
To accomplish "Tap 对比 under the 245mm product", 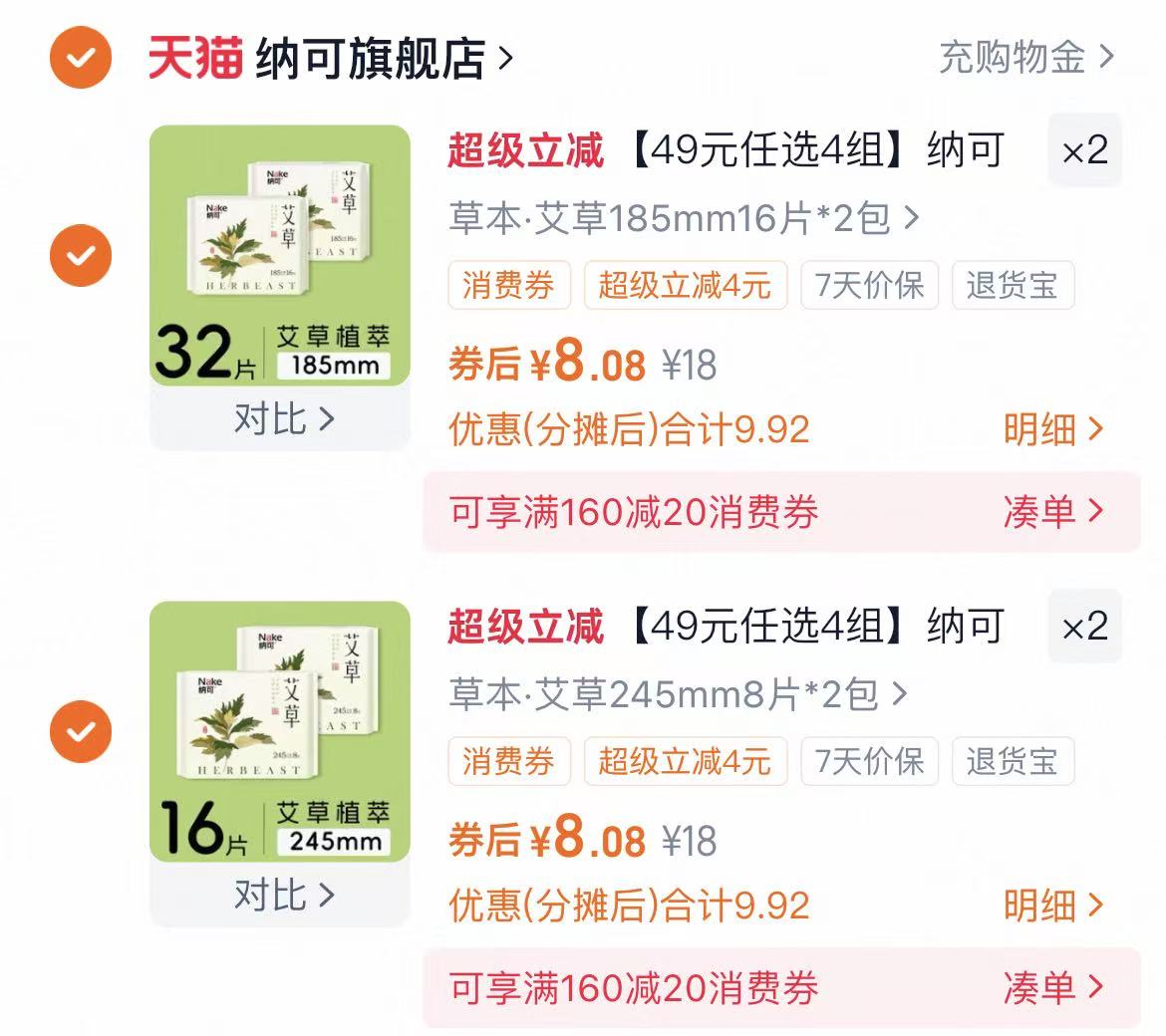I will (283, 895).
